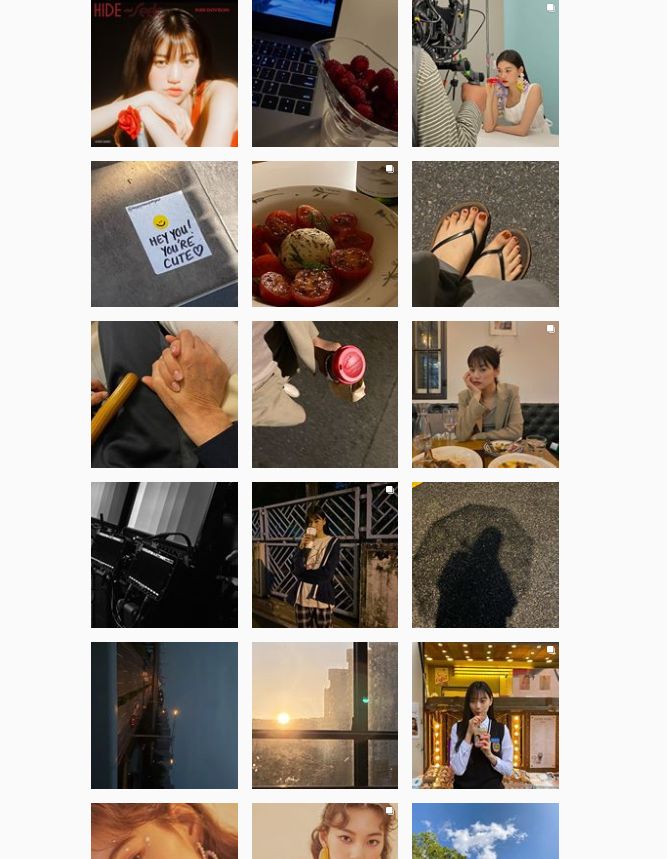The width and height of the screenshot is (667, 859).
Task: Open the 'Hey you! You're cute' sticker post
Action: [x=164, y=234]
